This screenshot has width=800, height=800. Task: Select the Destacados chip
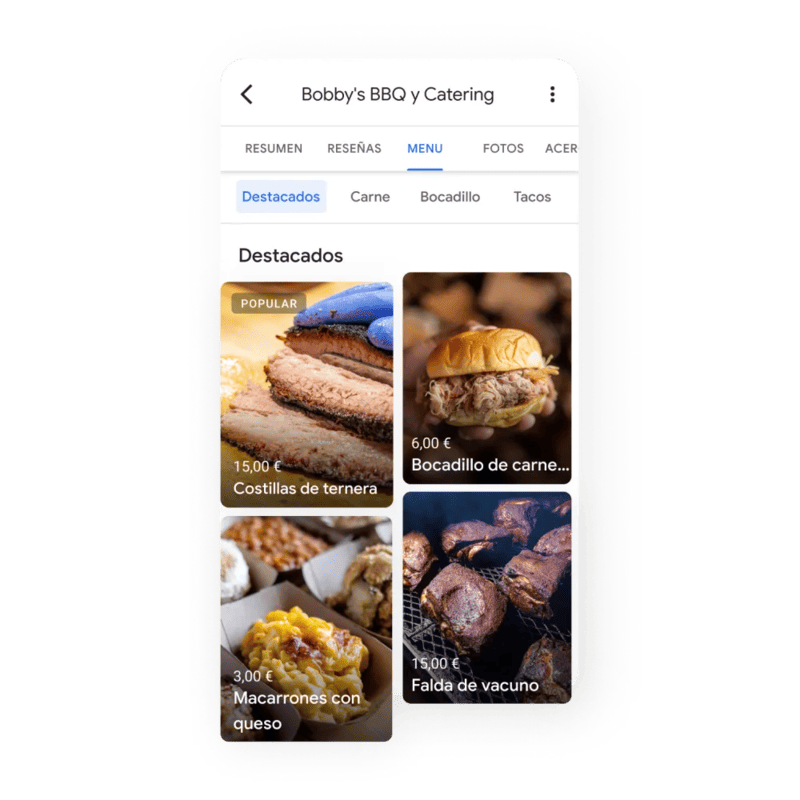point(281,197)
